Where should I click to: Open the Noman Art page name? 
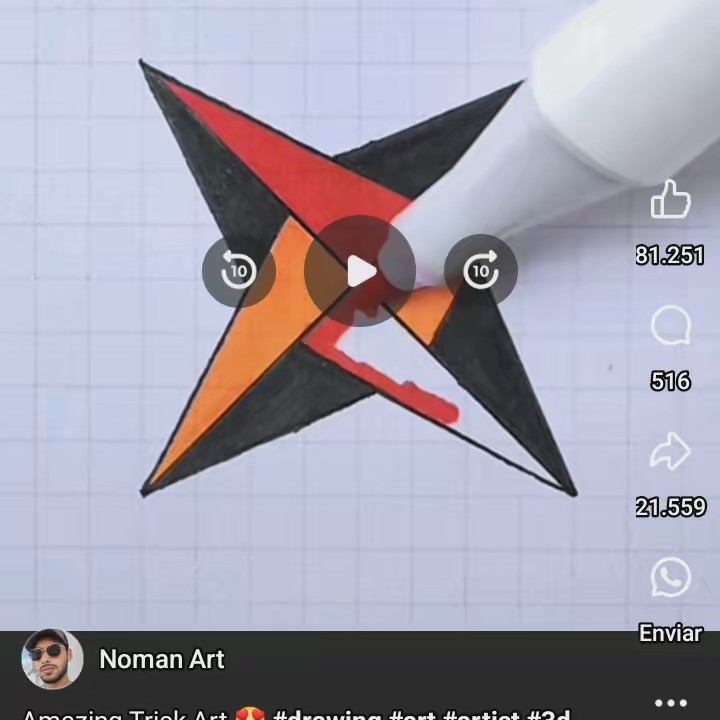point(162,659)
